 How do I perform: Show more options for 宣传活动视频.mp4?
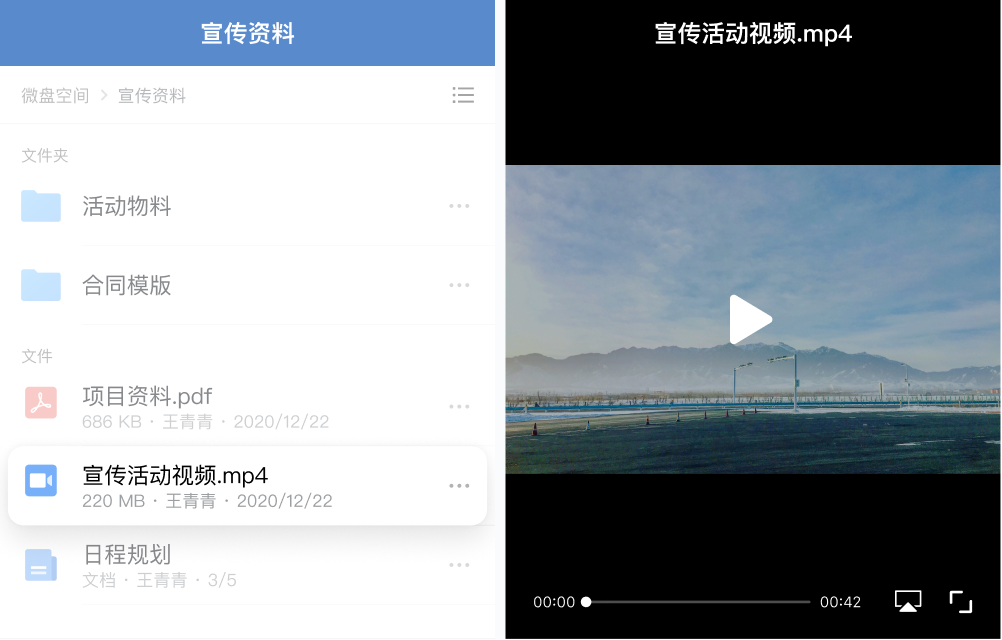[x=459, y=486]
